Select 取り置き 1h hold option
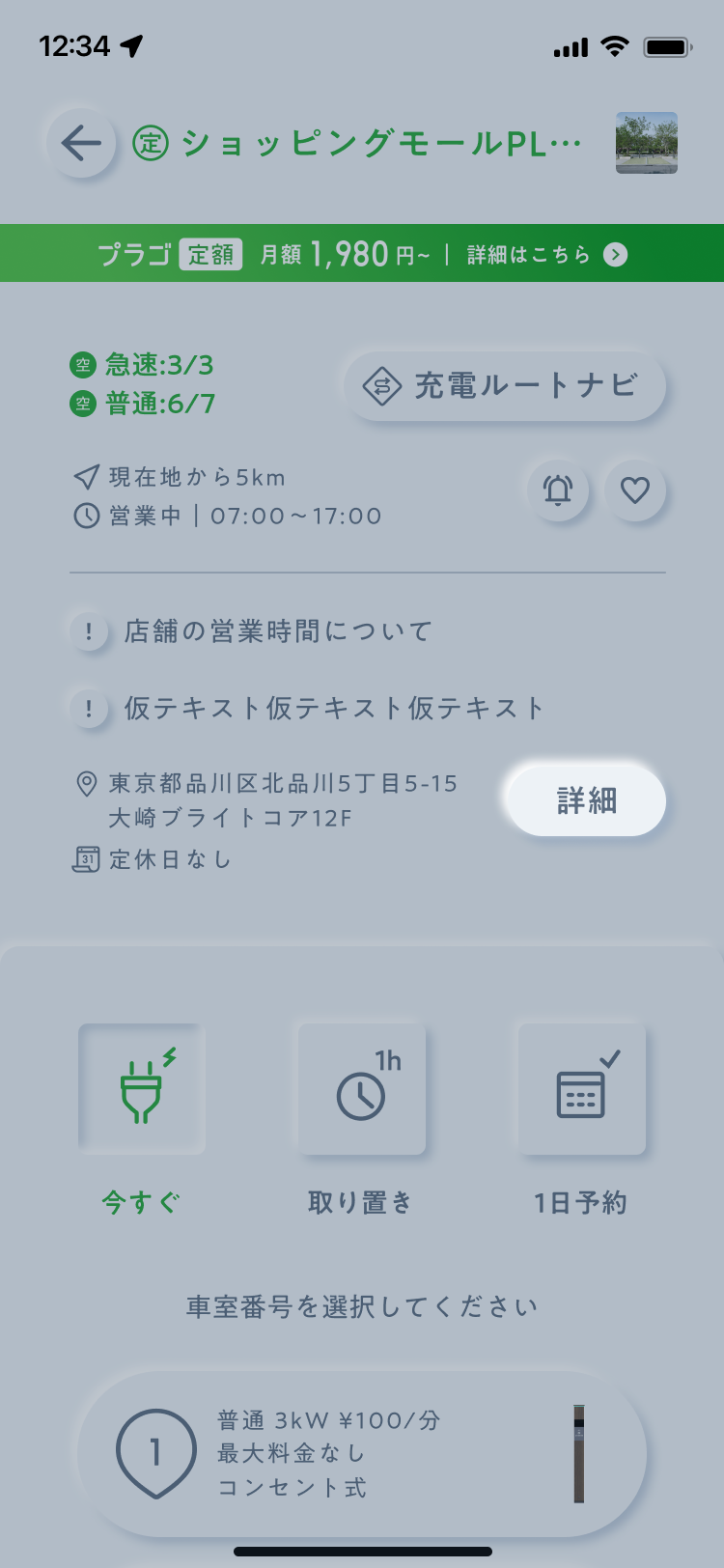The width and height of the screenshot is (724, 1568). [x=362, y=1090]
